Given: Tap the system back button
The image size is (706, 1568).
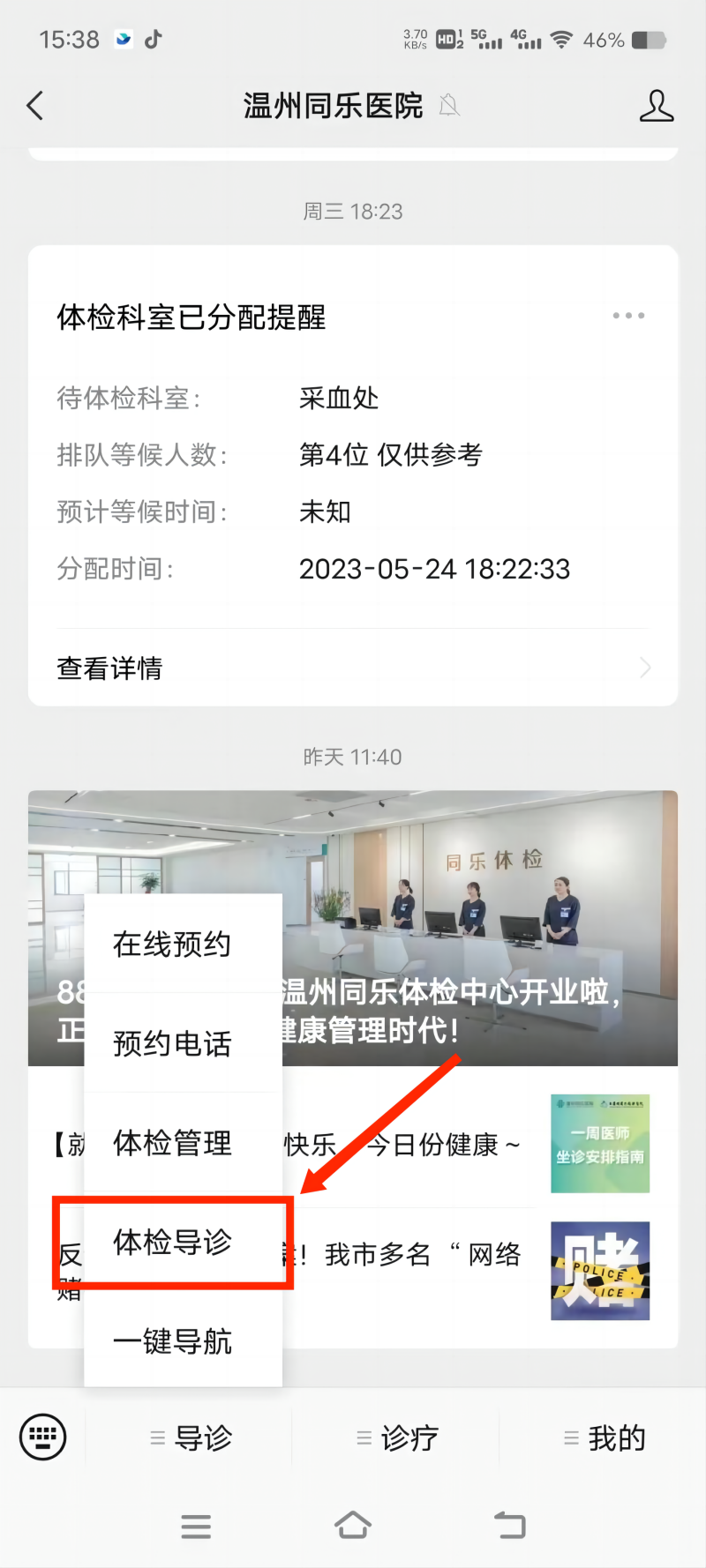Looking at the screenshot, I should coord(509,1525).
